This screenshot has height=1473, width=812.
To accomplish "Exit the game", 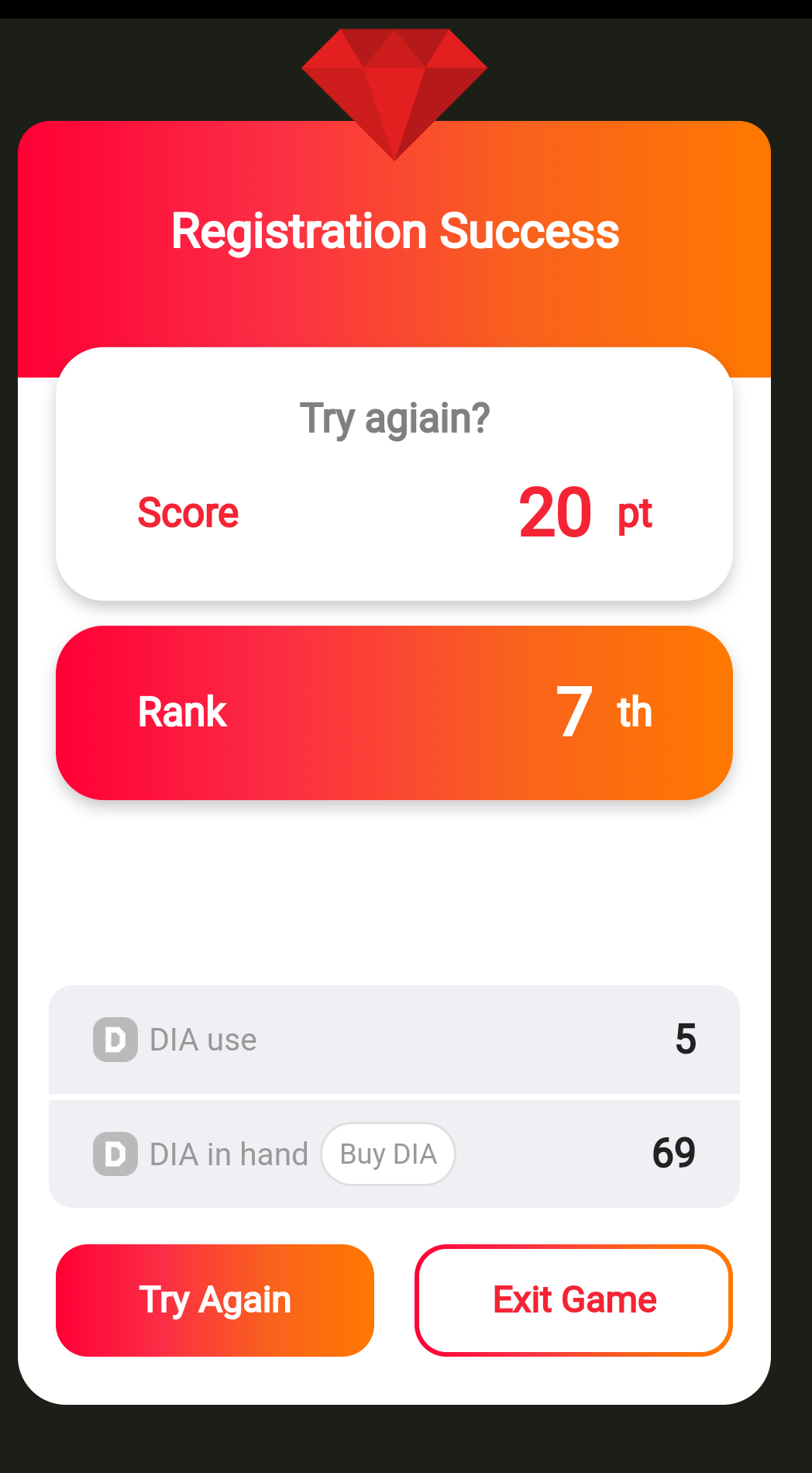I will (573, 1300).
